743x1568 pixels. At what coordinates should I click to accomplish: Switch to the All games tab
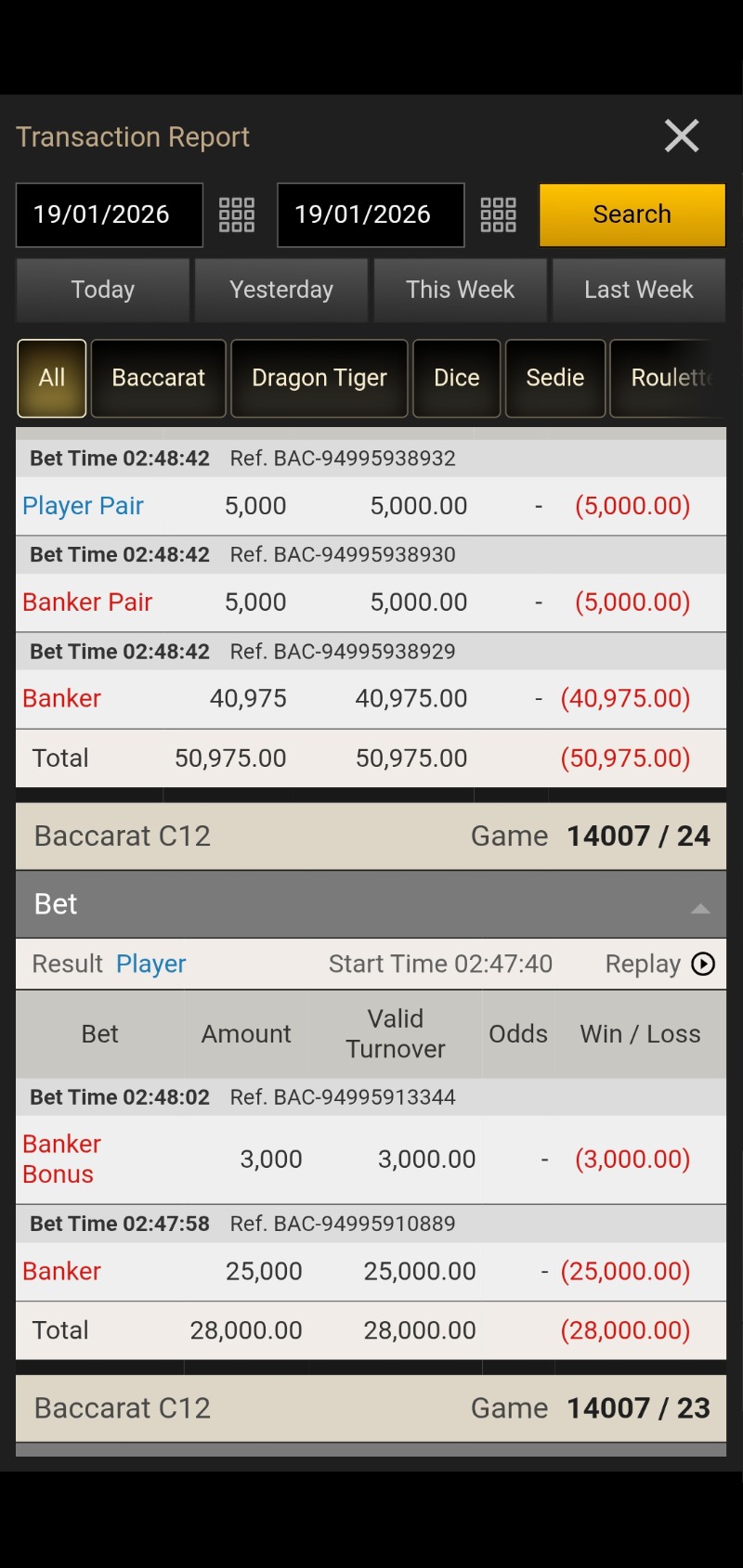tap(52, 378)
